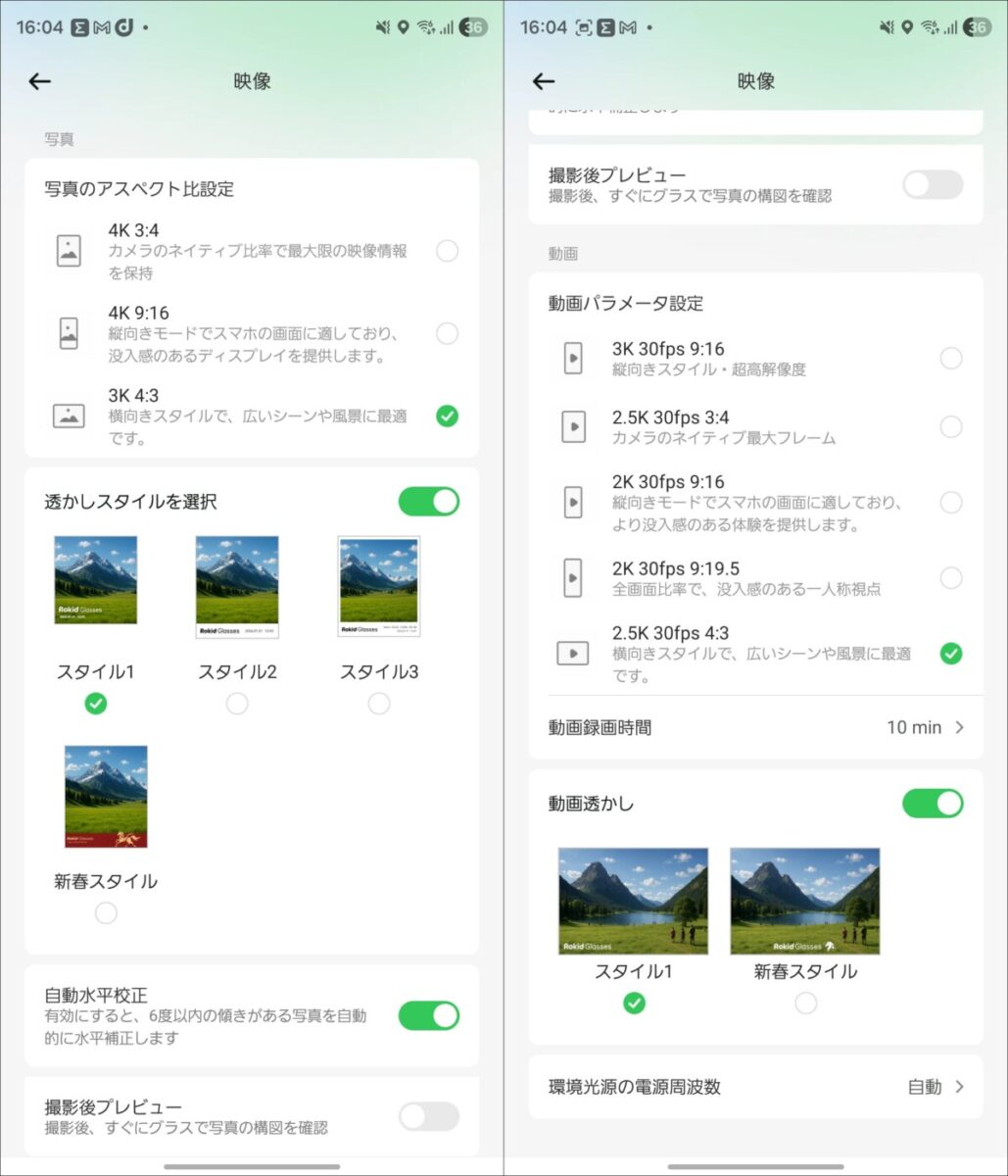
Task: Choose the 4K 9:16 photo aspect ratio
Action: click(x=447, y=333)
